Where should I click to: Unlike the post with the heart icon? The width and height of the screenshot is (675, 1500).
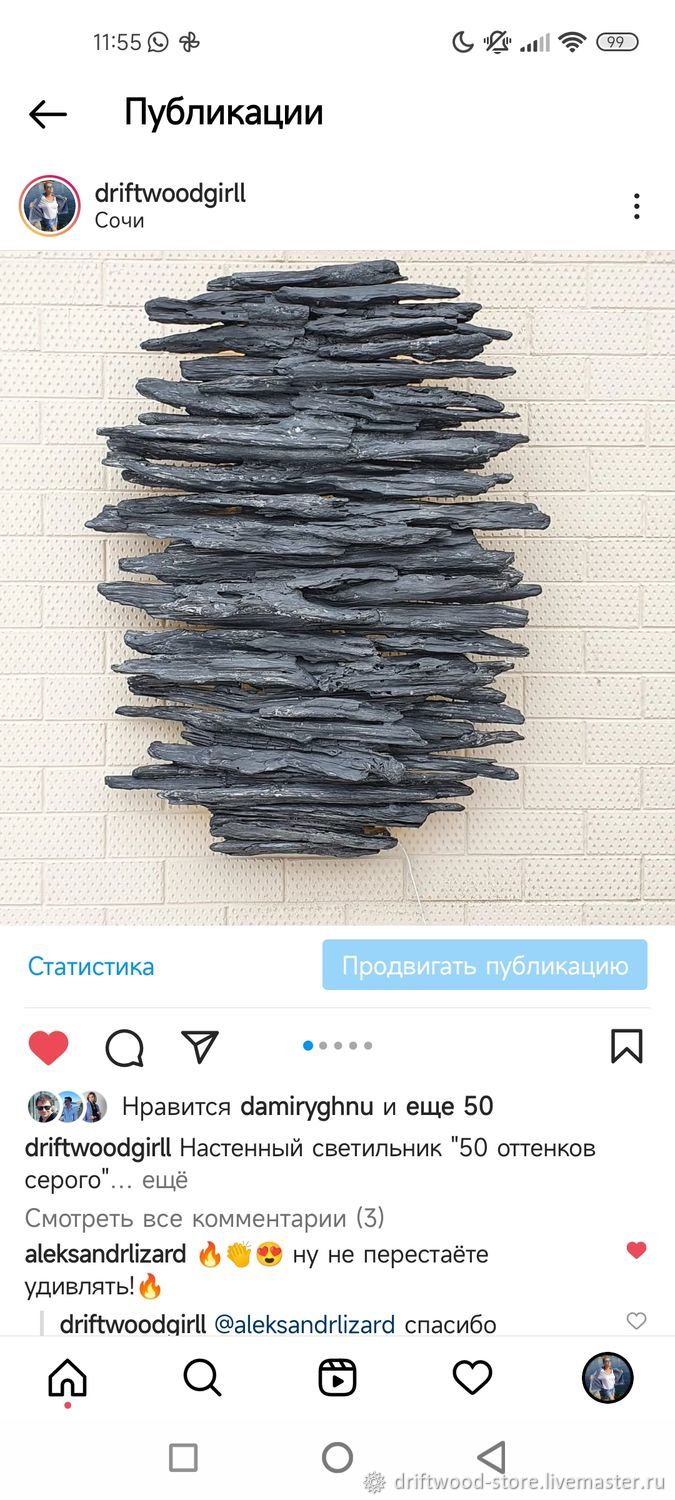48,1047
